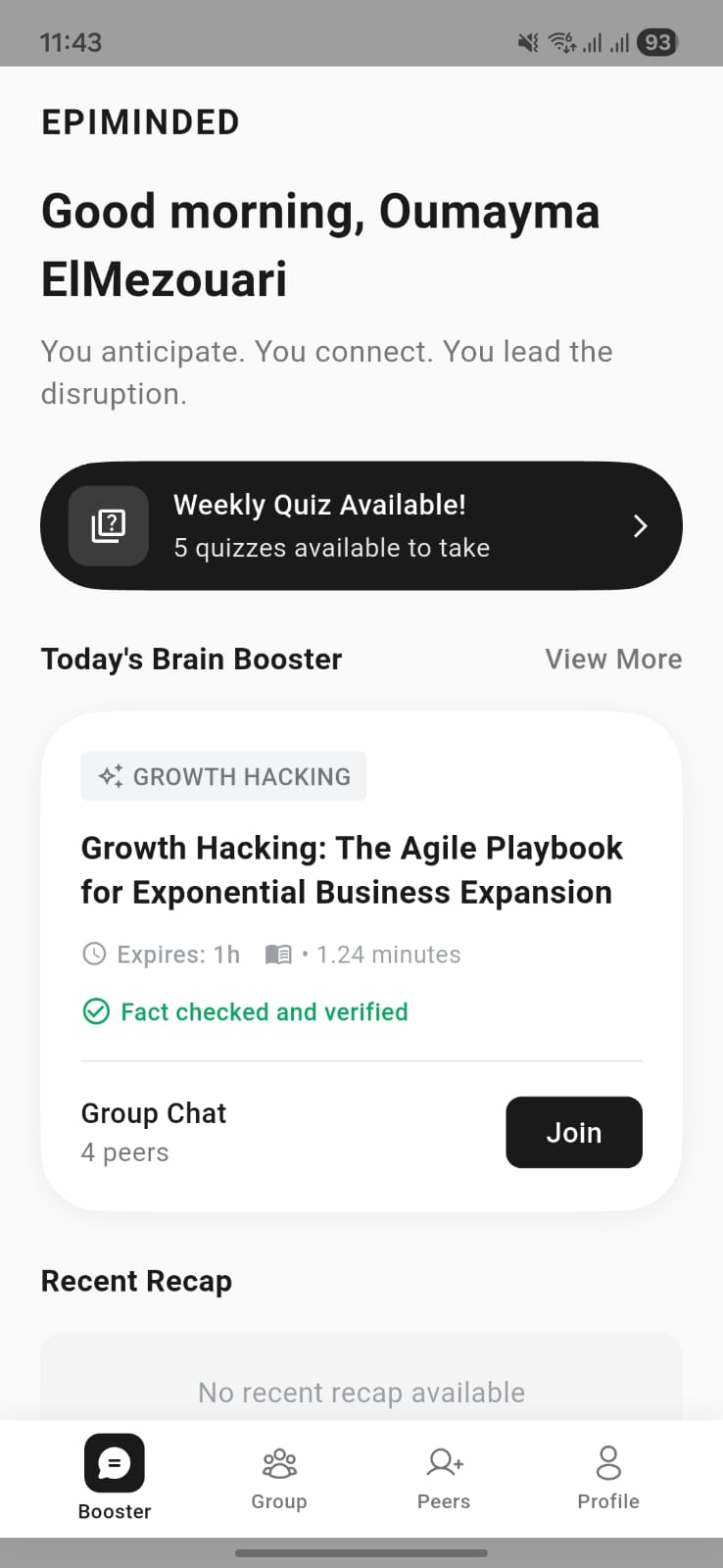Tap View More for Brain Boosters
The height and width of the screenshot is (1568, 723).
click(613, 660)
